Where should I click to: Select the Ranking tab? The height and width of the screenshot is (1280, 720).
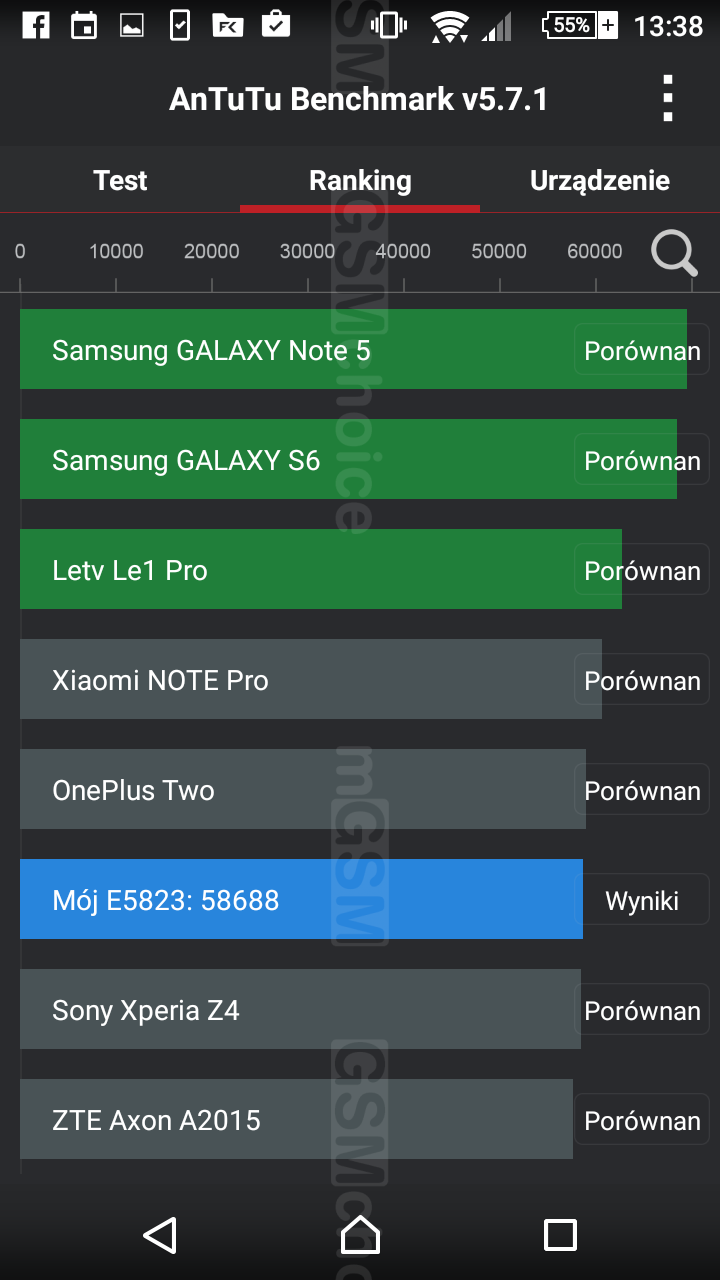point(360,181)
